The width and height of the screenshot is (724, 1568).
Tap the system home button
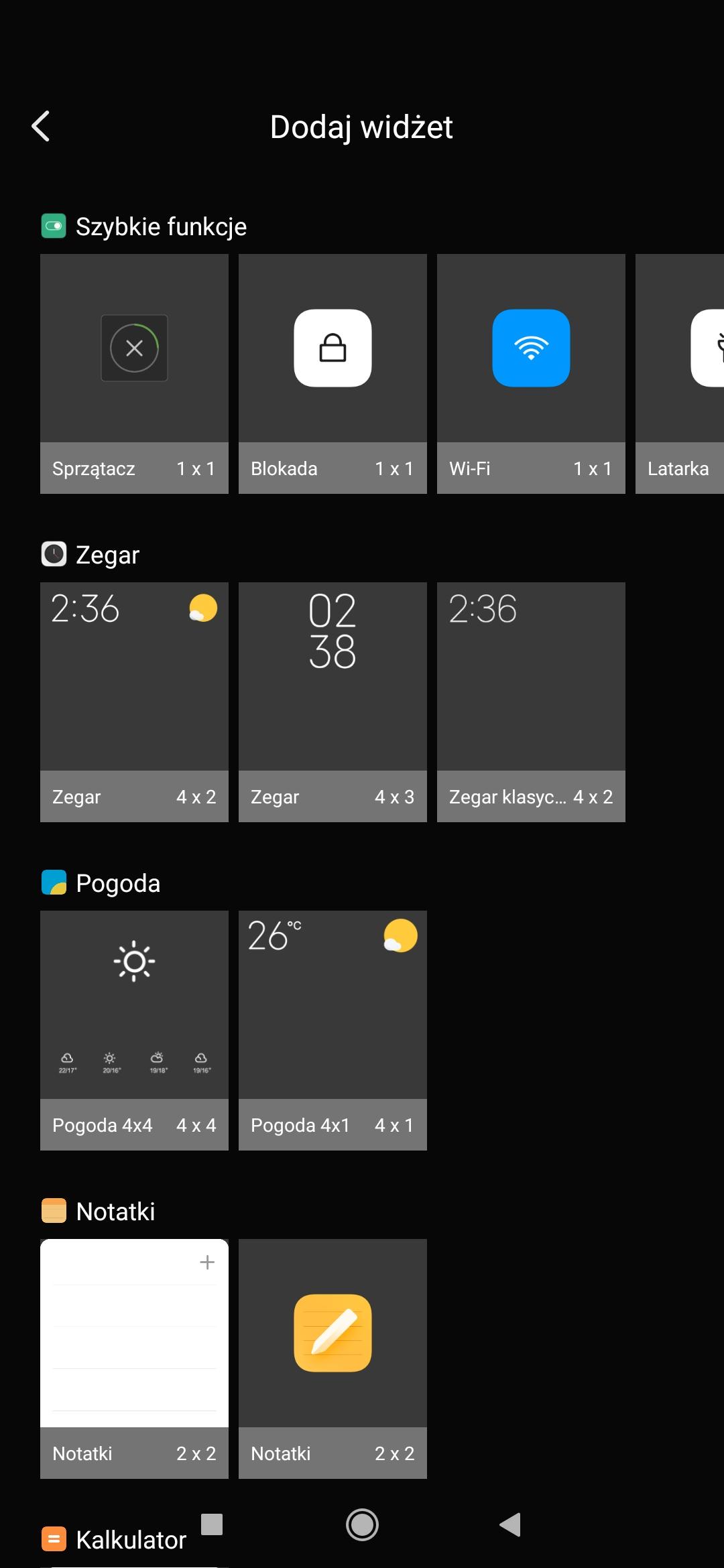[362, 1525]
